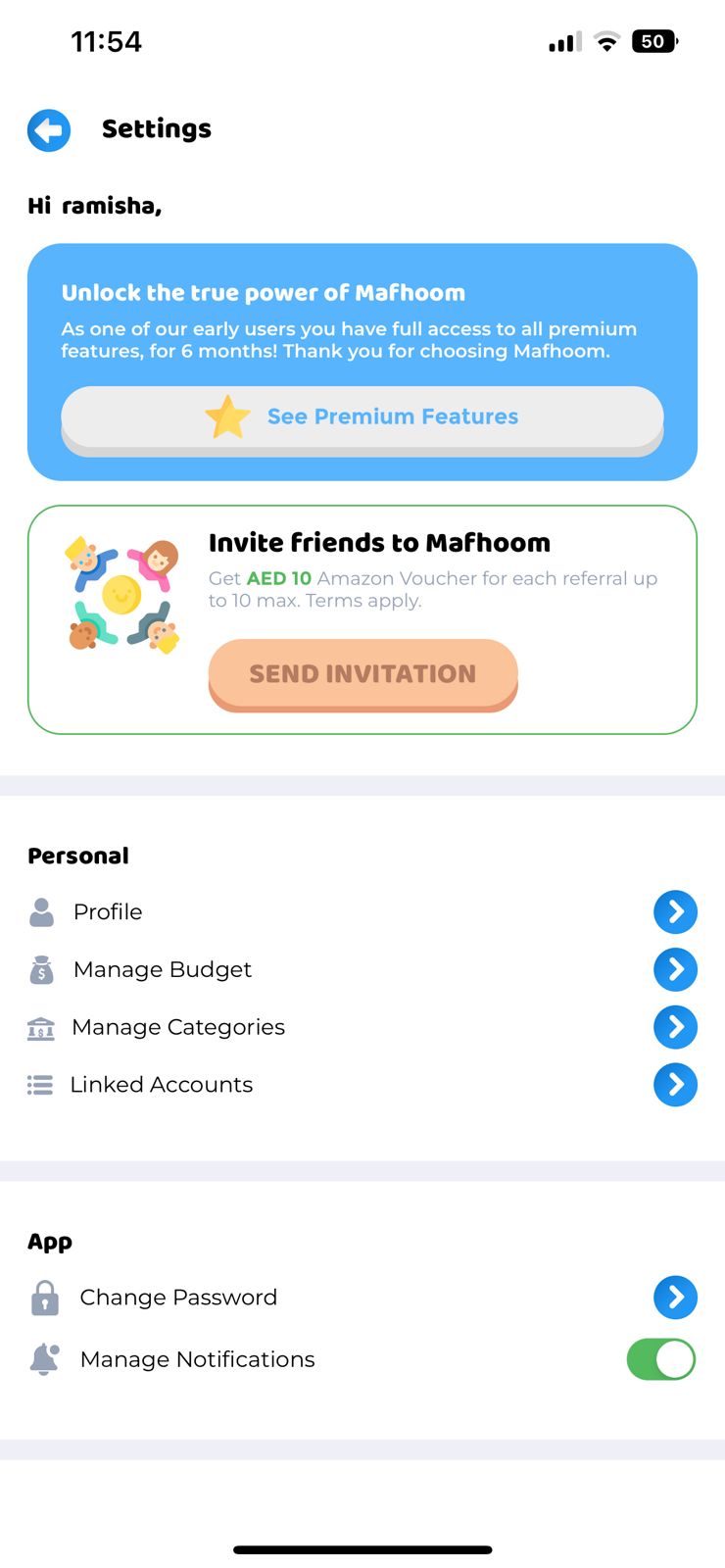Open Change Password

click(x=675, y=1298)
